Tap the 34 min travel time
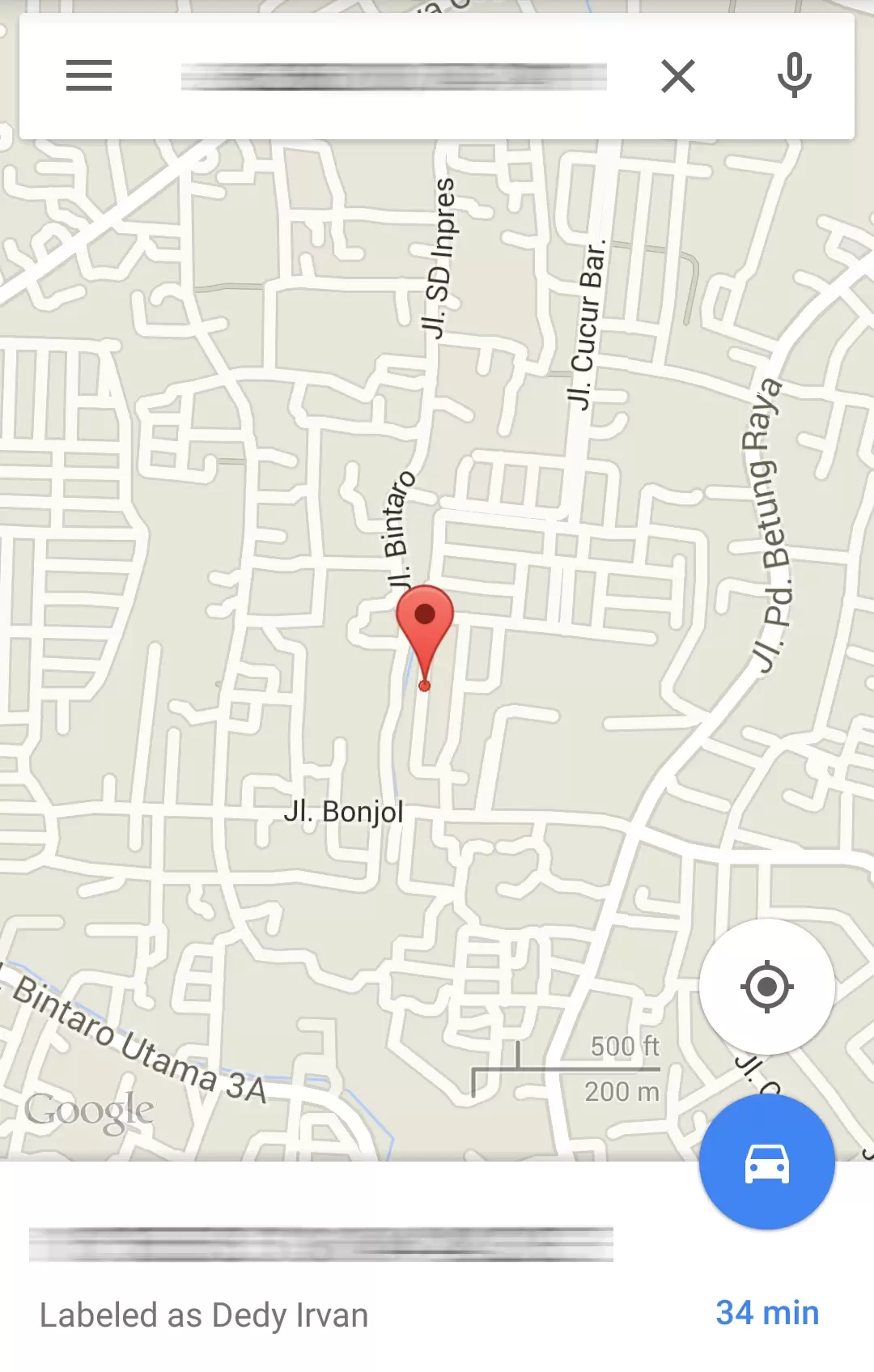This screenshot has height=1372, width=874. click(x=766, y=1312)
